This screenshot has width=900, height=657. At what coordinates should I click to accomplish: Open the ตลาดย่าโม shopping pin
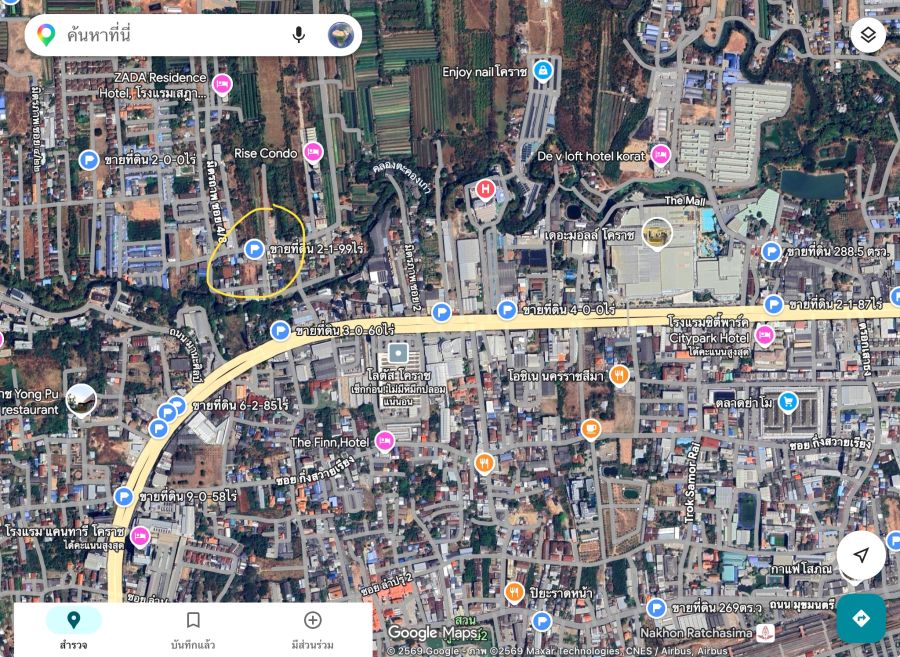click(x=788, y=402)
